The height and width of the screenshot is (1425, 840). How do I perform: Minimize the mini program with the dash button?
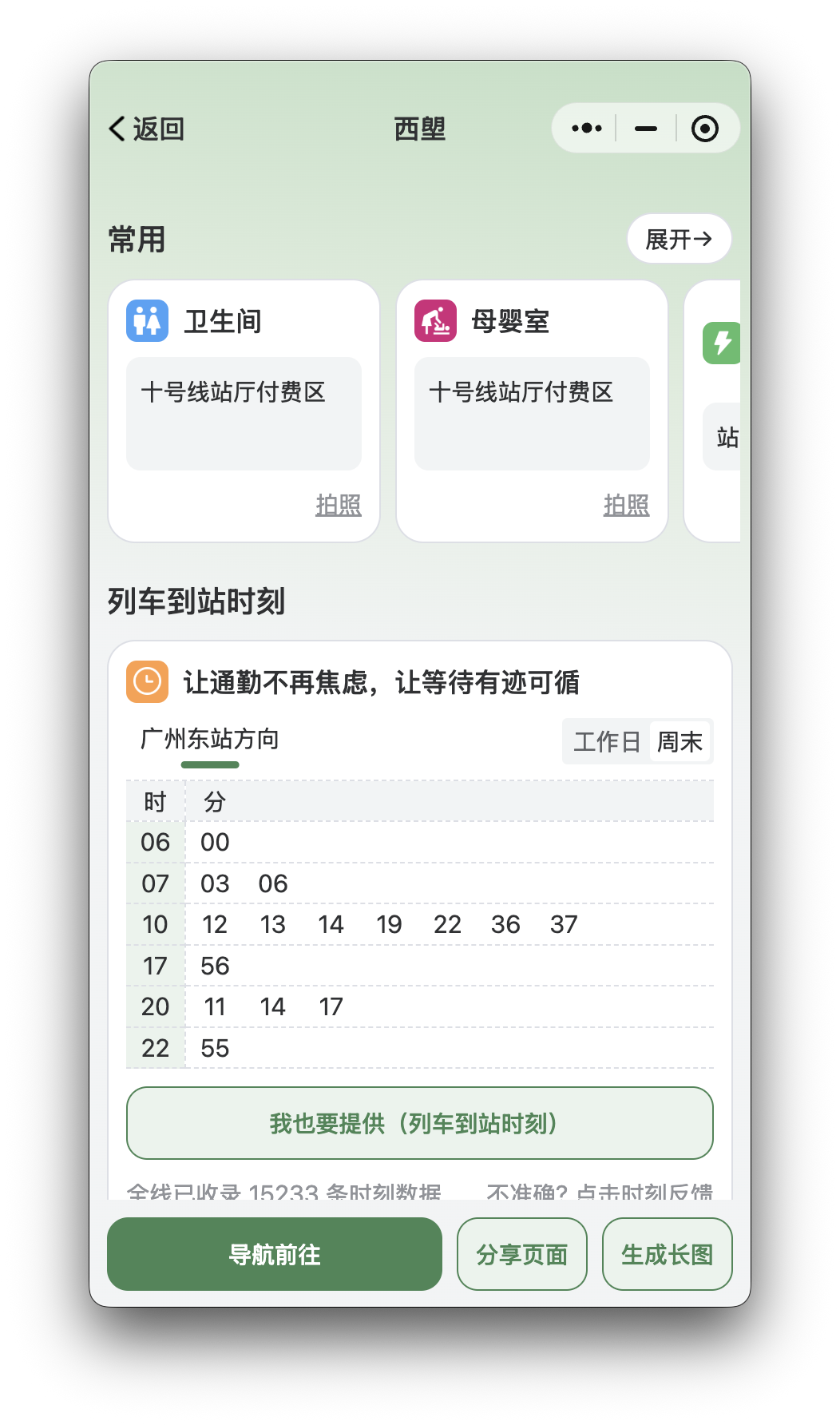coord(645,128)
